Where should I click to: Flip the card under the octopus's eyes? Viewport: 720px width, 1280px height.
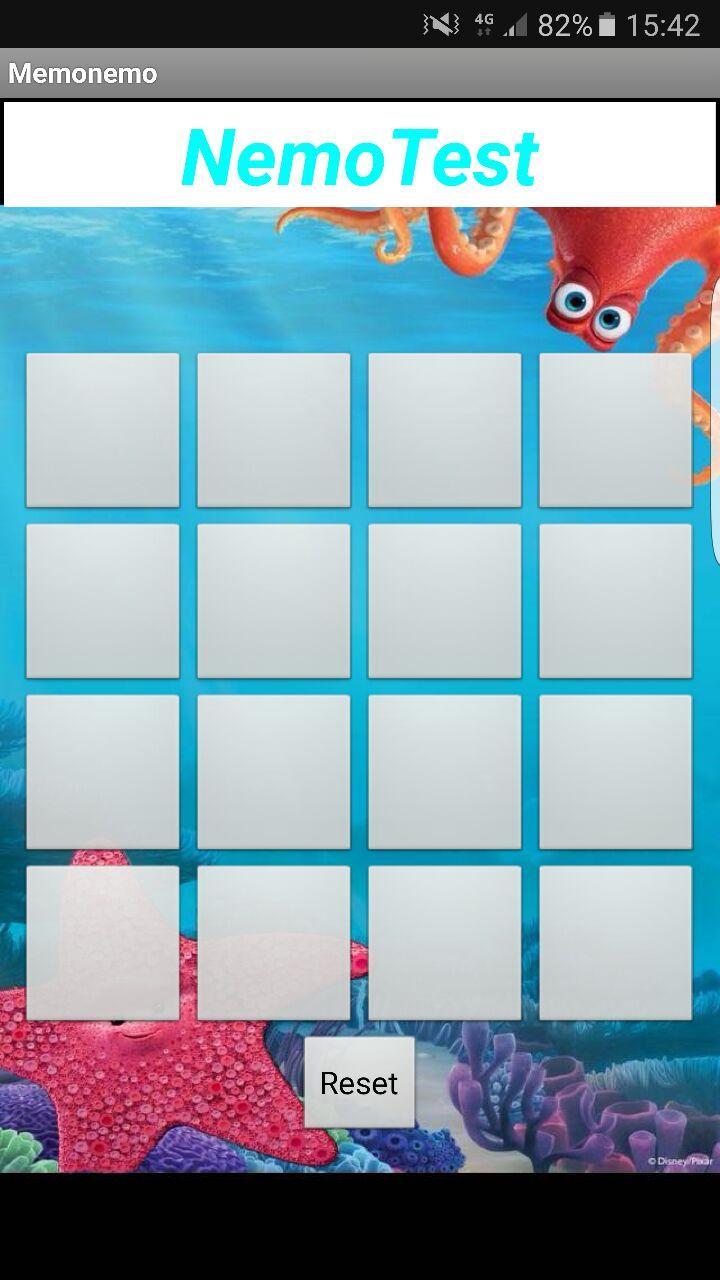coord(615,430)
